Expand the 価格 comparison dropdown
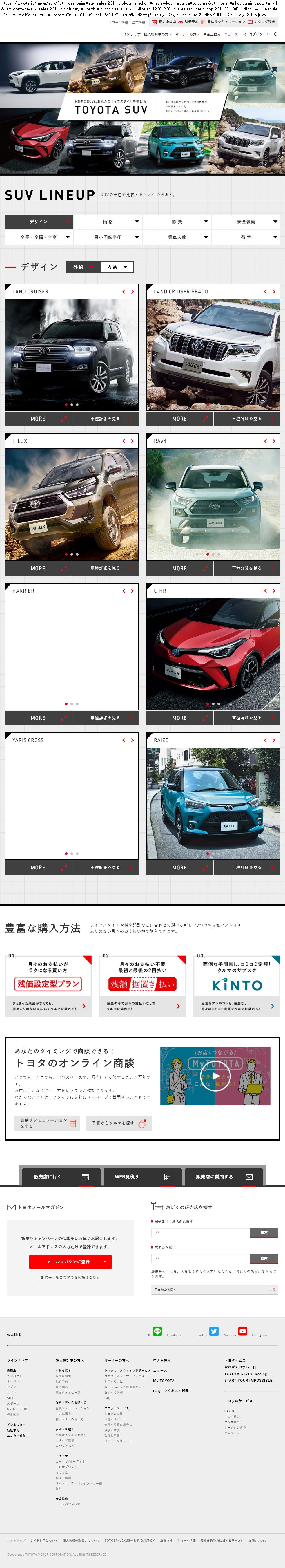The height and width of the screenshot is (1568, 285). [108, 222]
